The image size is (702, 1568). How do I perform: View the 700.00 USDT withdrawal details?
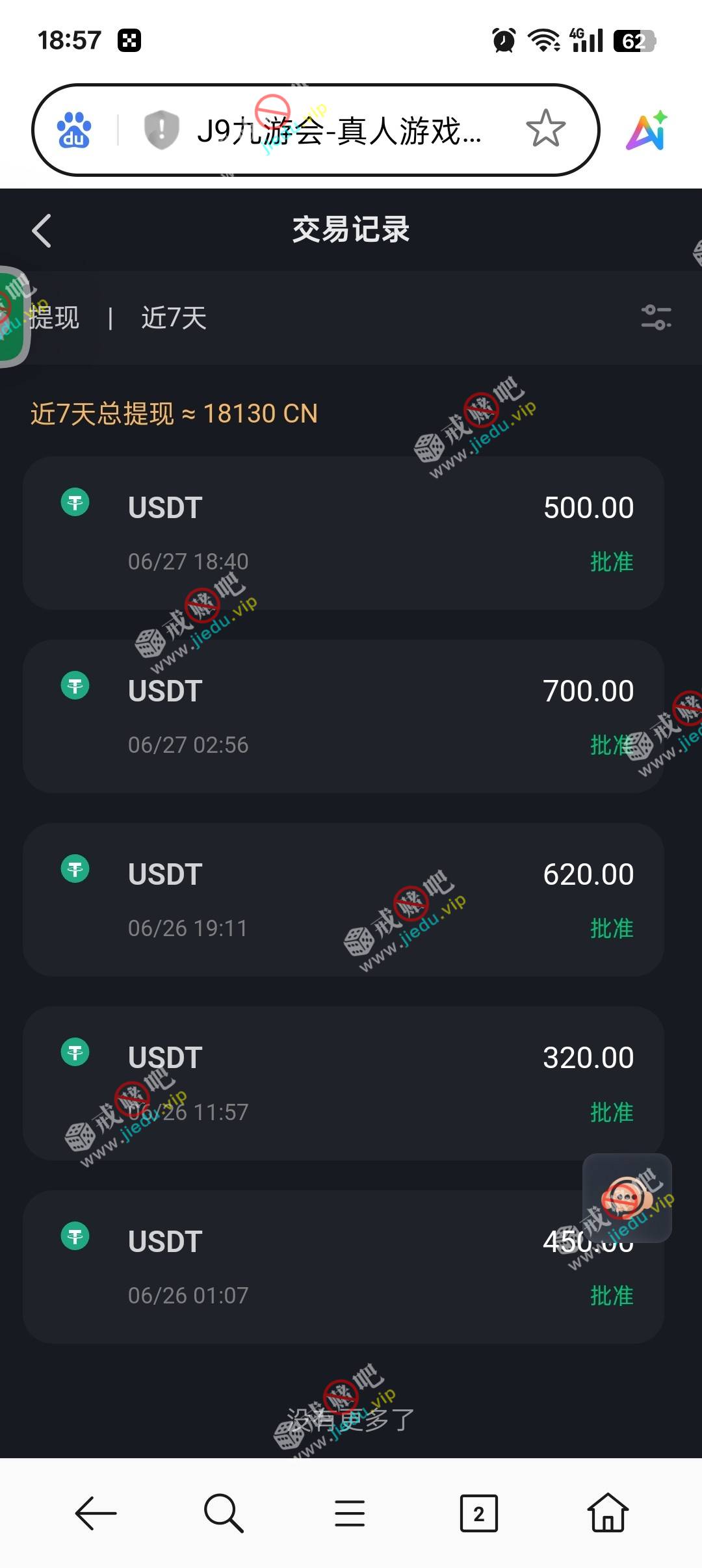(x=343, y=716)
